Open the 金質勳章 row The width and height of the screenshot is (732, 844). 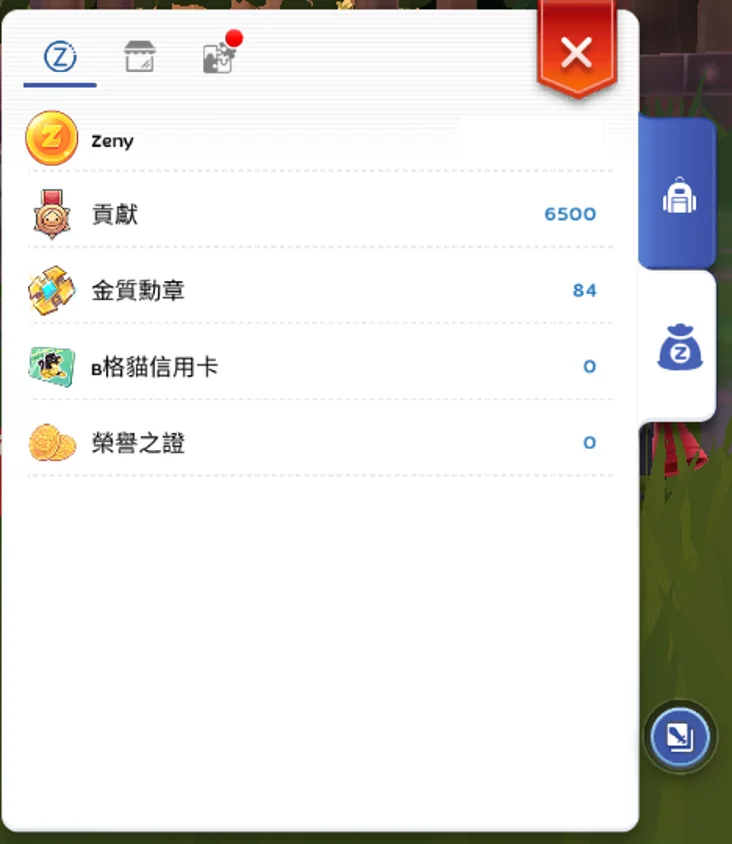320,291
